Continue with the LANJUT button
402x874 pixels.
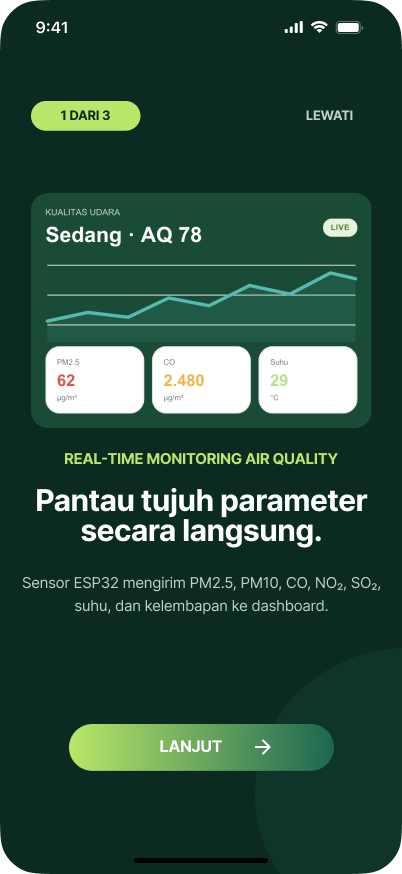point(201,747)
